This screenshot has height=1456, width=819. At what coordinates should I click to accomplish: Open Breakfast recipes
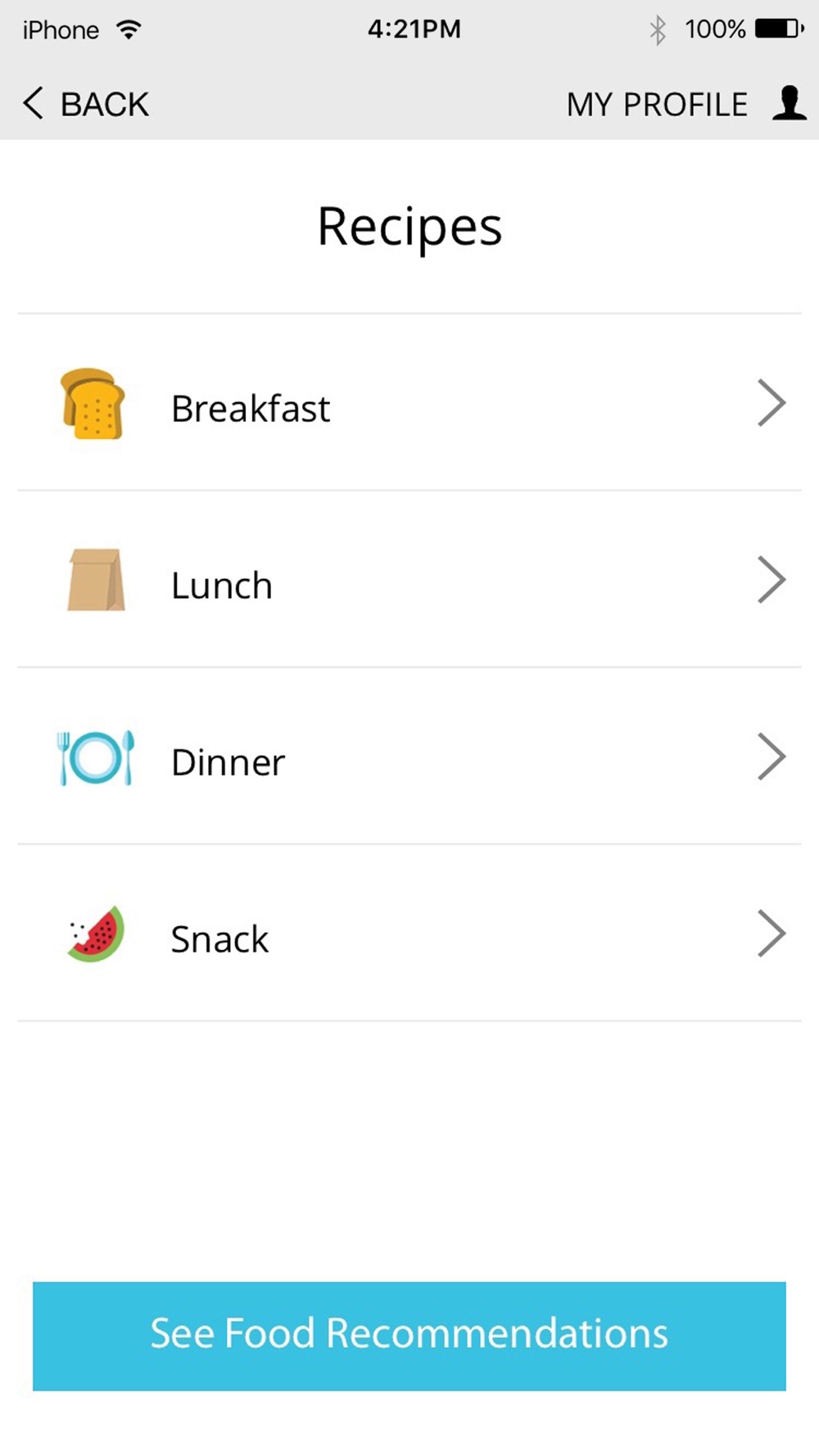(x=409, y=403)
